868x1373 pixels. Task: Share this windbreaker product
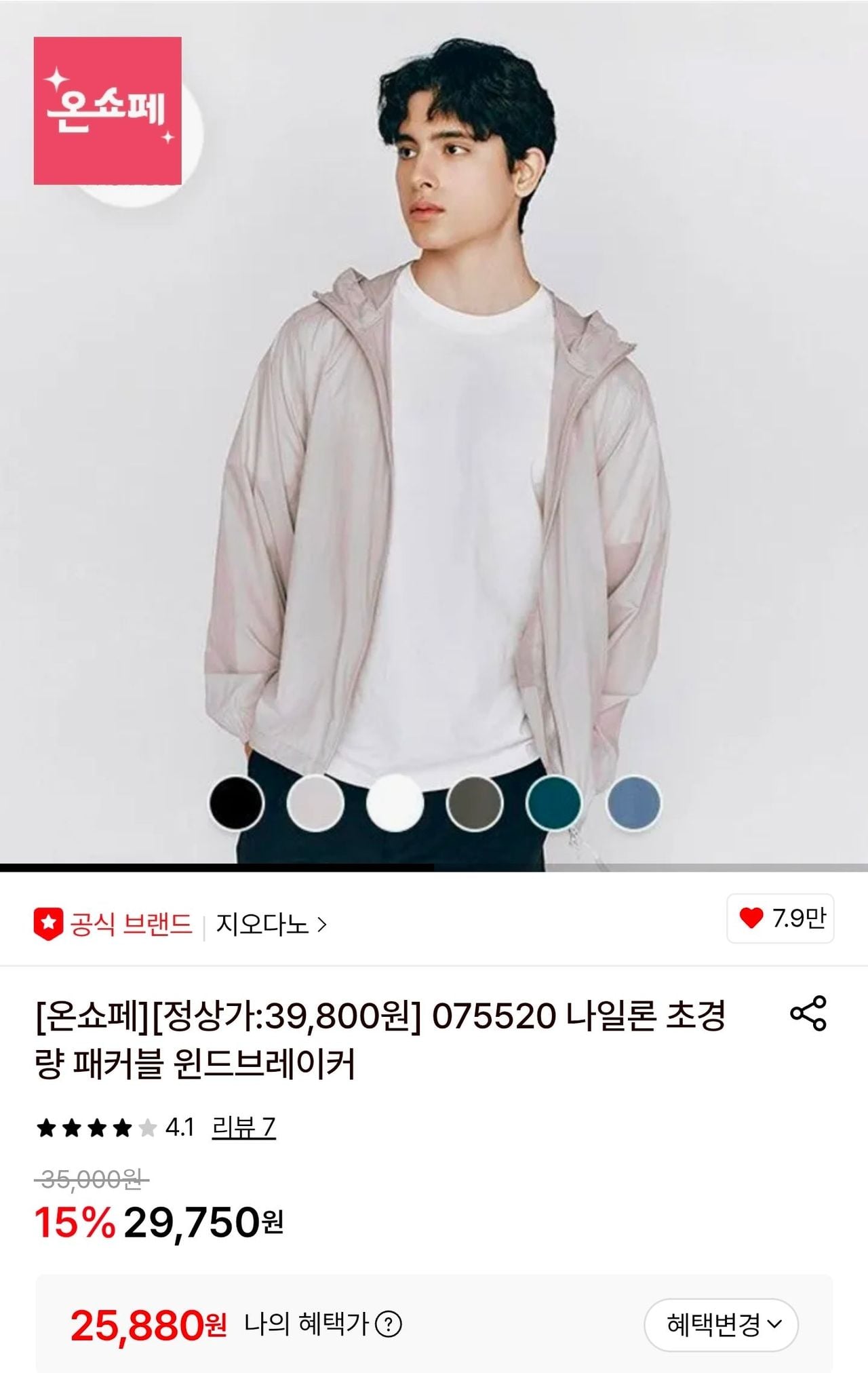(808, 1013)
